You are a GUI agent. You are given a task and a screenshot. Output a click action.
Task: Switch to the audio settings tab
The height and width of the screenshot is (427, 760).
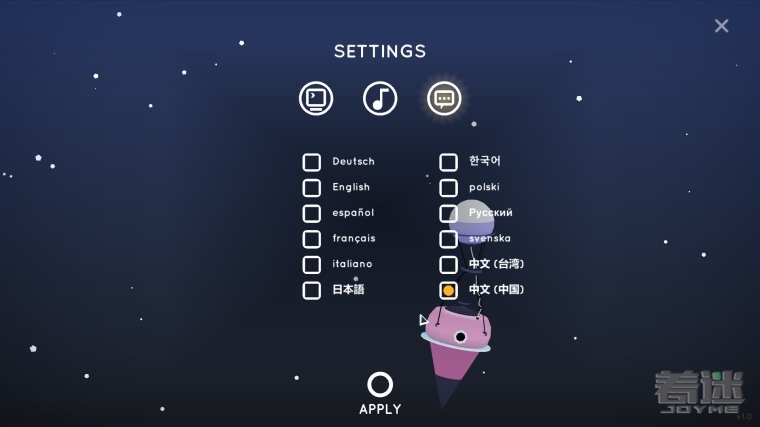pos(380,98)
